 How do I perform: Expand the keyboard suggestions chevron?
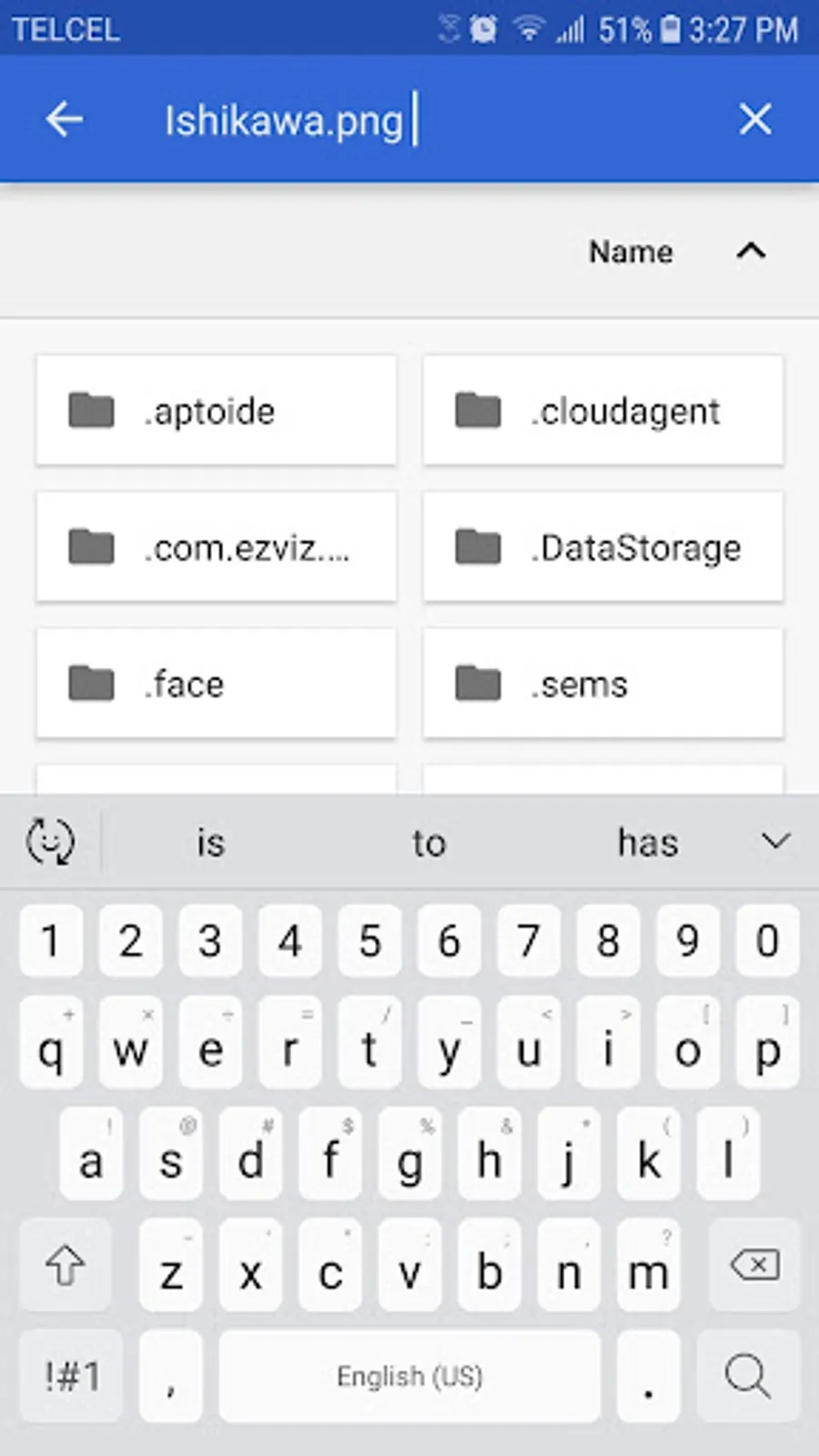pyautogui.click(x=775, y=841)
